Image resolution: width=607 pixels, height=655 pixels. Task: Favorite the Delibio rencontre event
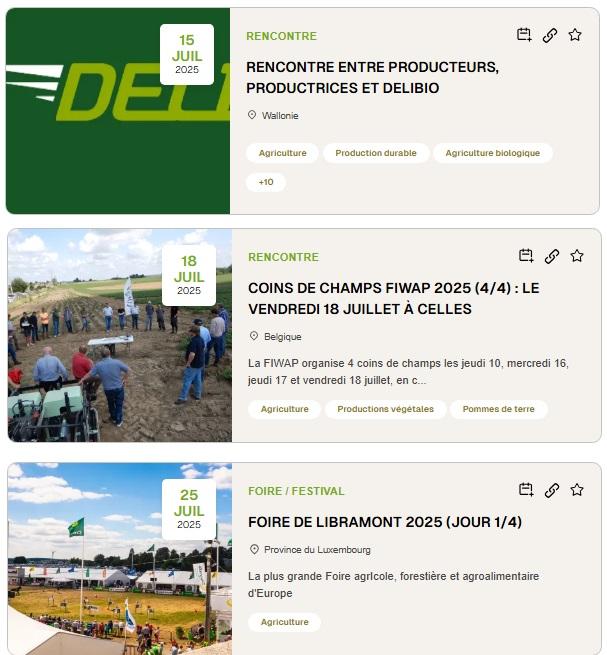(x=575, y=35)
